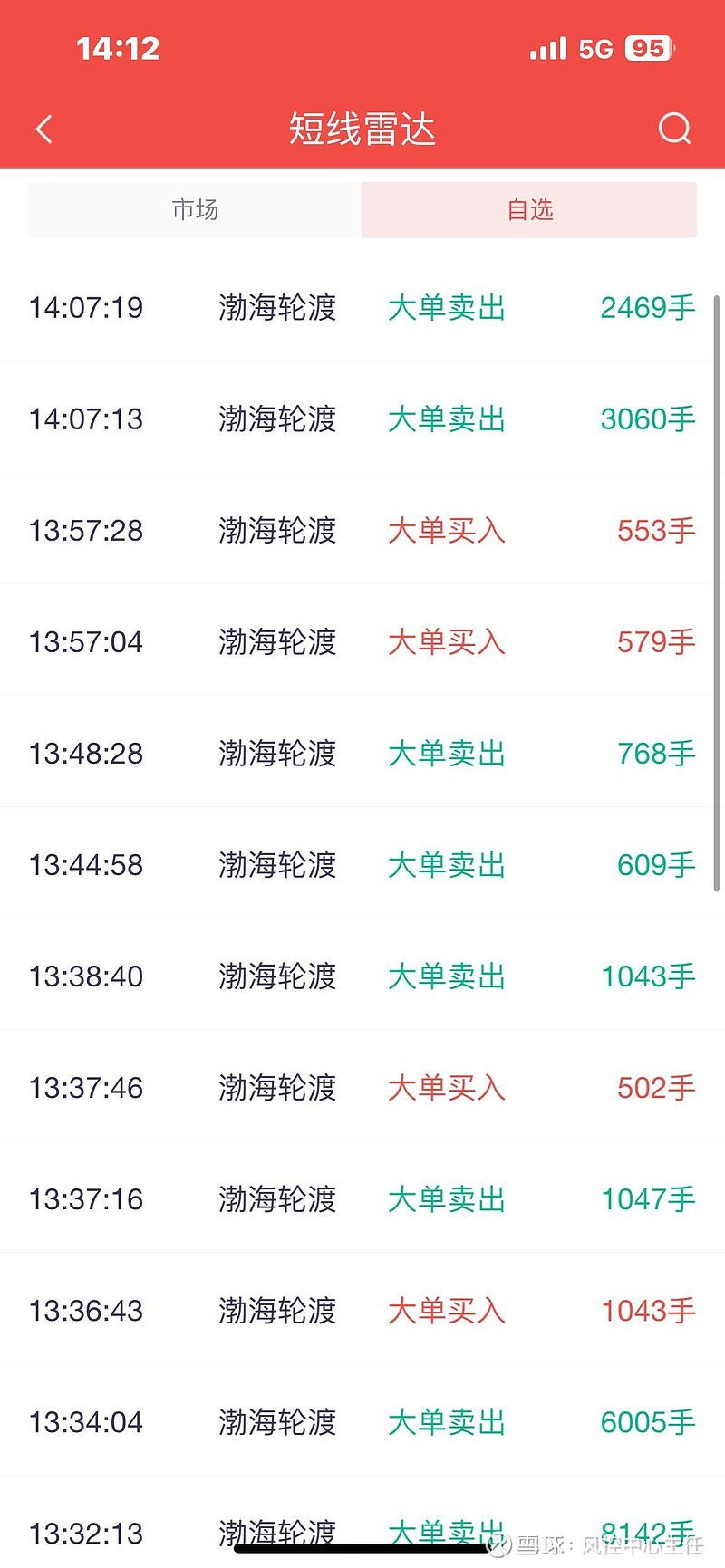
Task: Tap the 短线雷达 title in header
Action: tap(362, 129)
